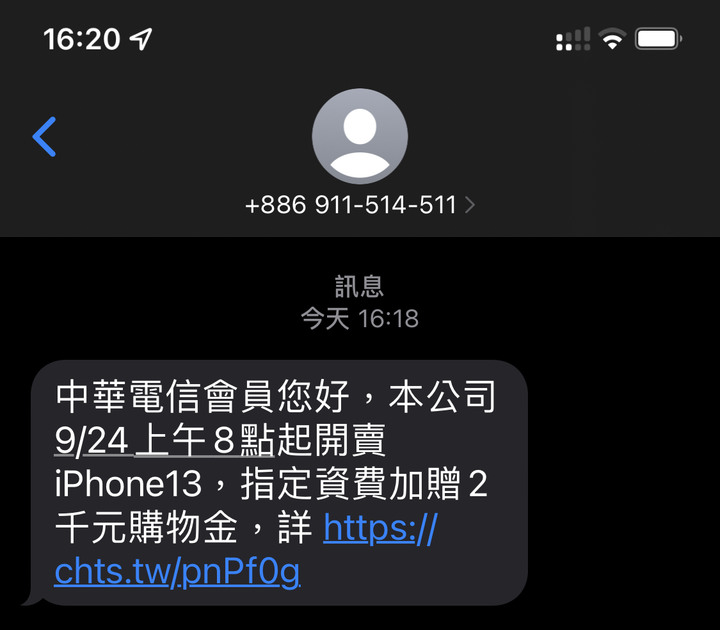Open the chts.tw/pnPf0g link
The width and height of the screenshot is (720, 630).
pyautogui.click(x=177, y=572)
